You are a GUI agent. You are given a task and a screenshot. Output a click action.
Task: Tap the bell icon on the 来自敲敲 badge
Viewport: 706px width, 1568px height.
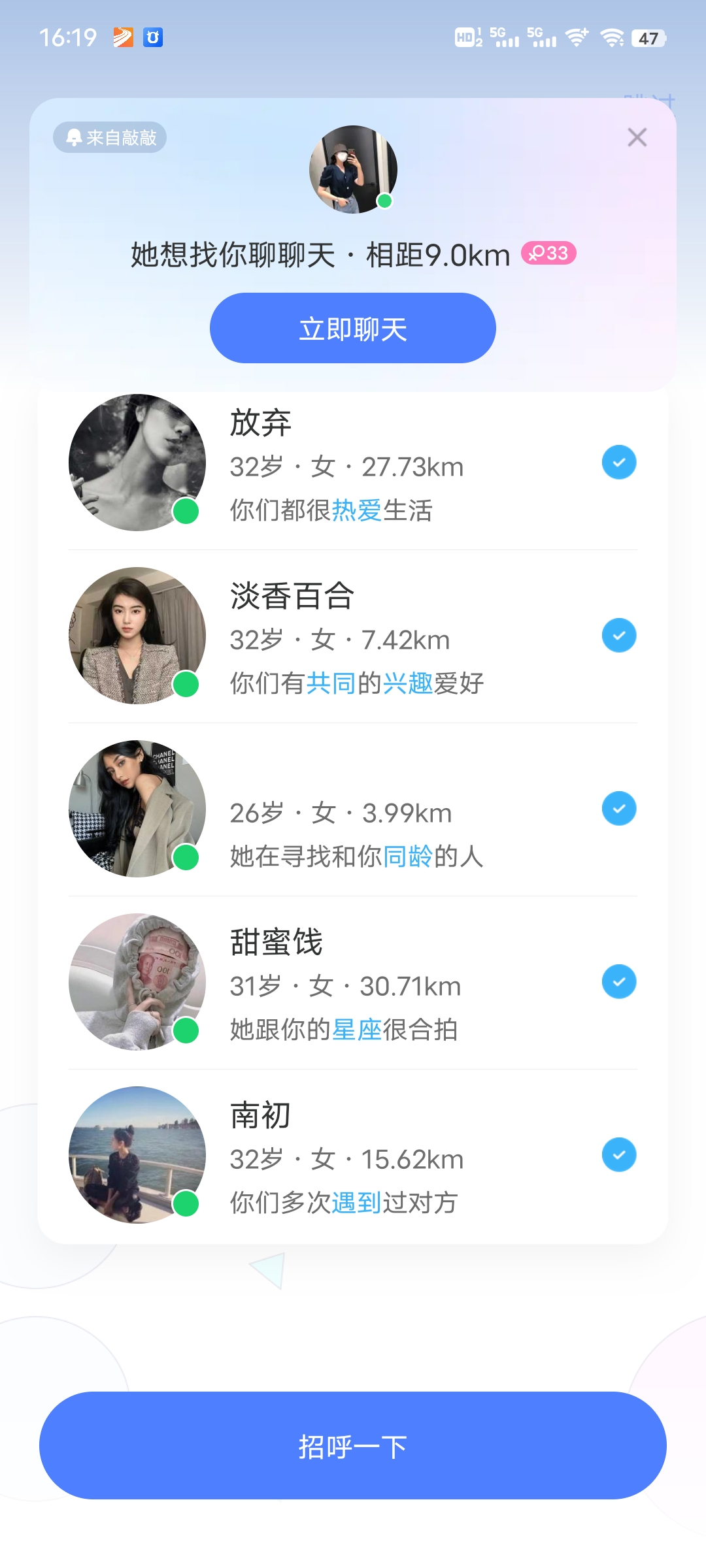click(x=73, y=138)
